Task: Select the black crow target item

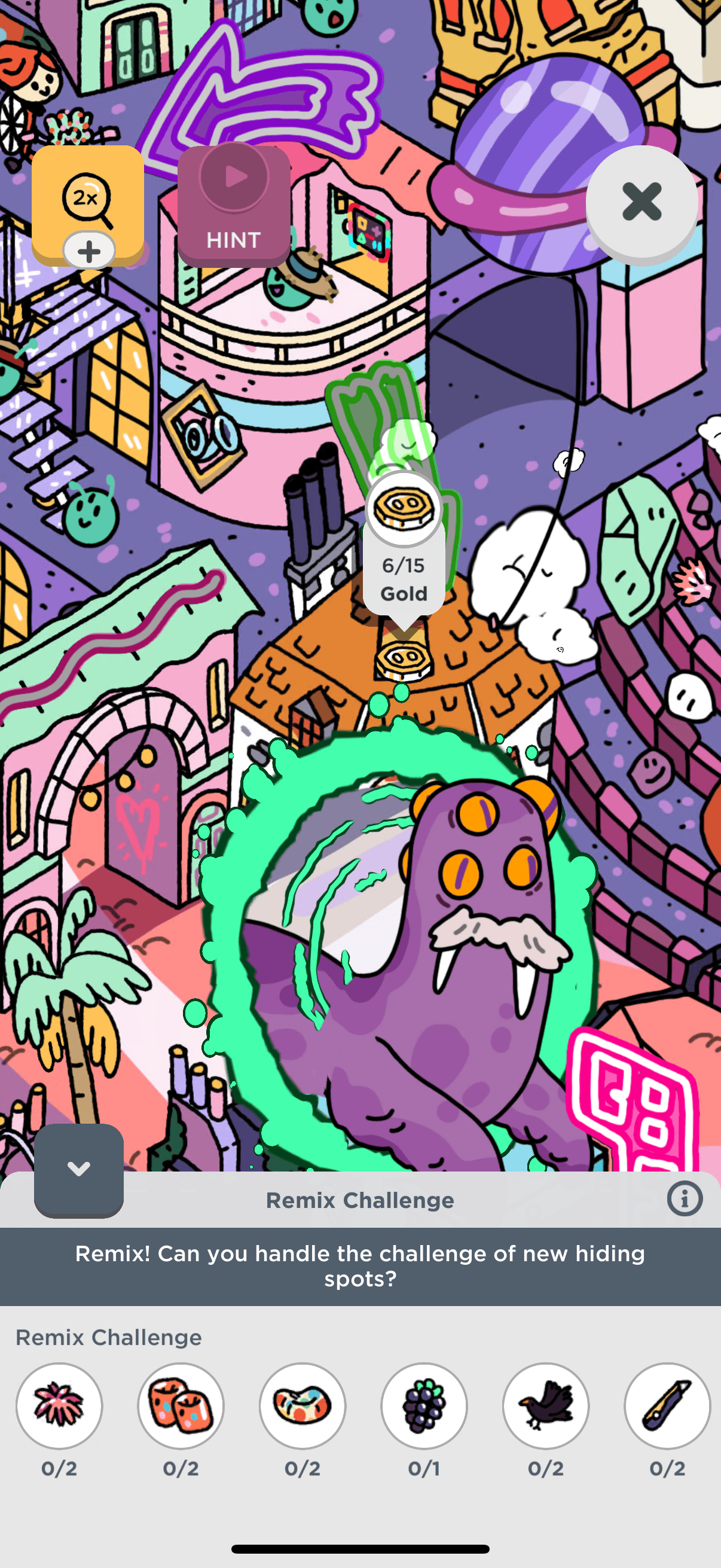Action: (546, 1405)
